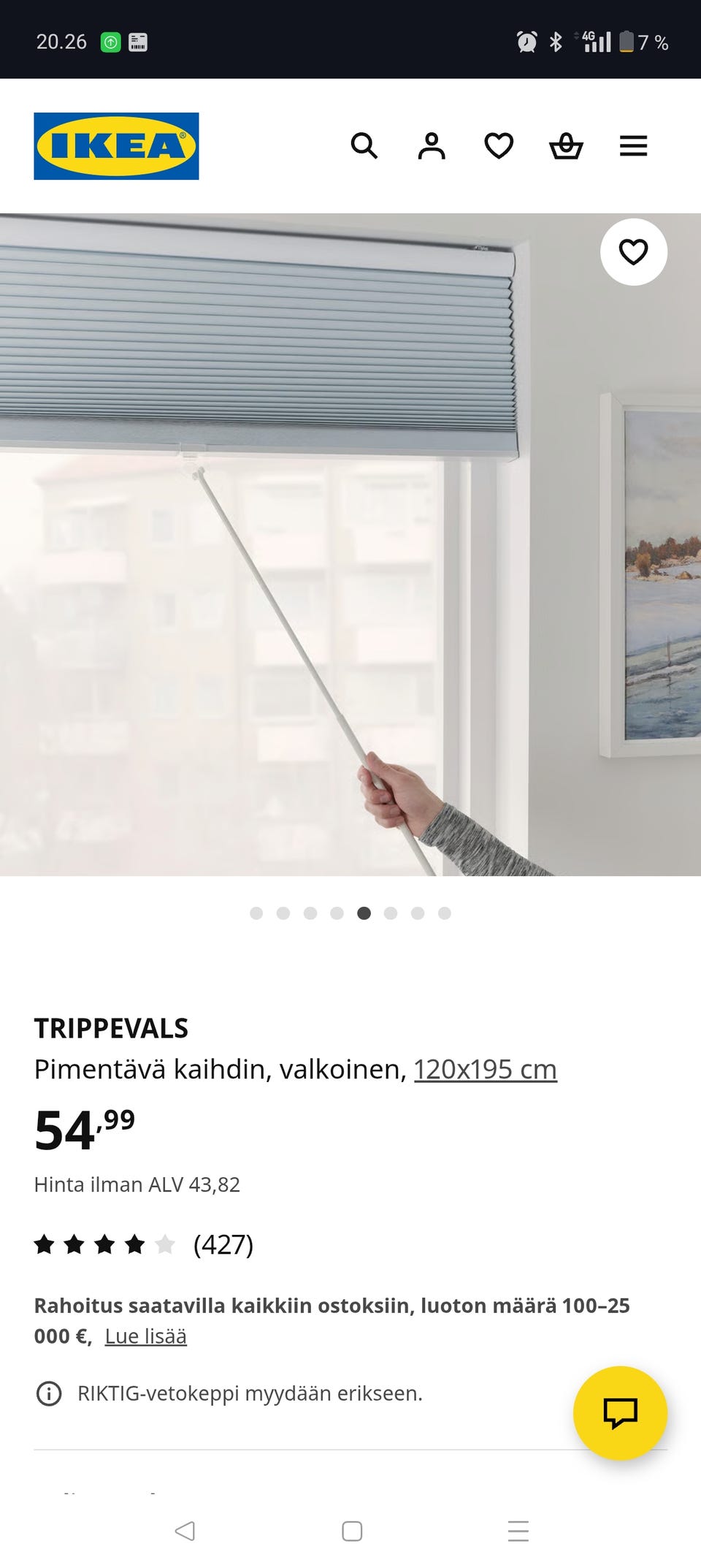Toggle the heart to favorite this blind
Screen dimensions: 701x1568
(x=632, y=251)
